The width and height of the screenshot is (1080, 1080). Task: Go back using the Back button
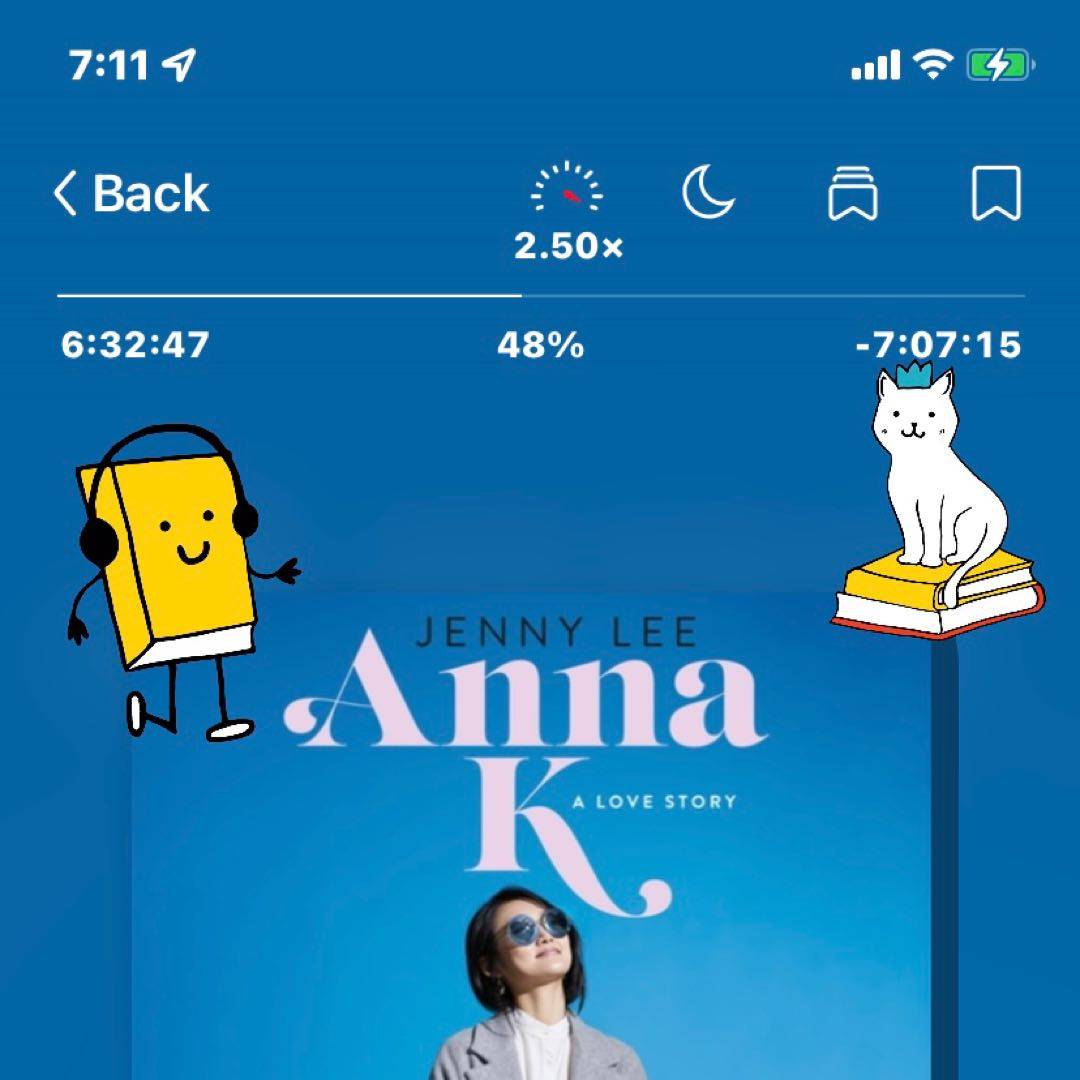pyautogui.click(x=131, y=193)
